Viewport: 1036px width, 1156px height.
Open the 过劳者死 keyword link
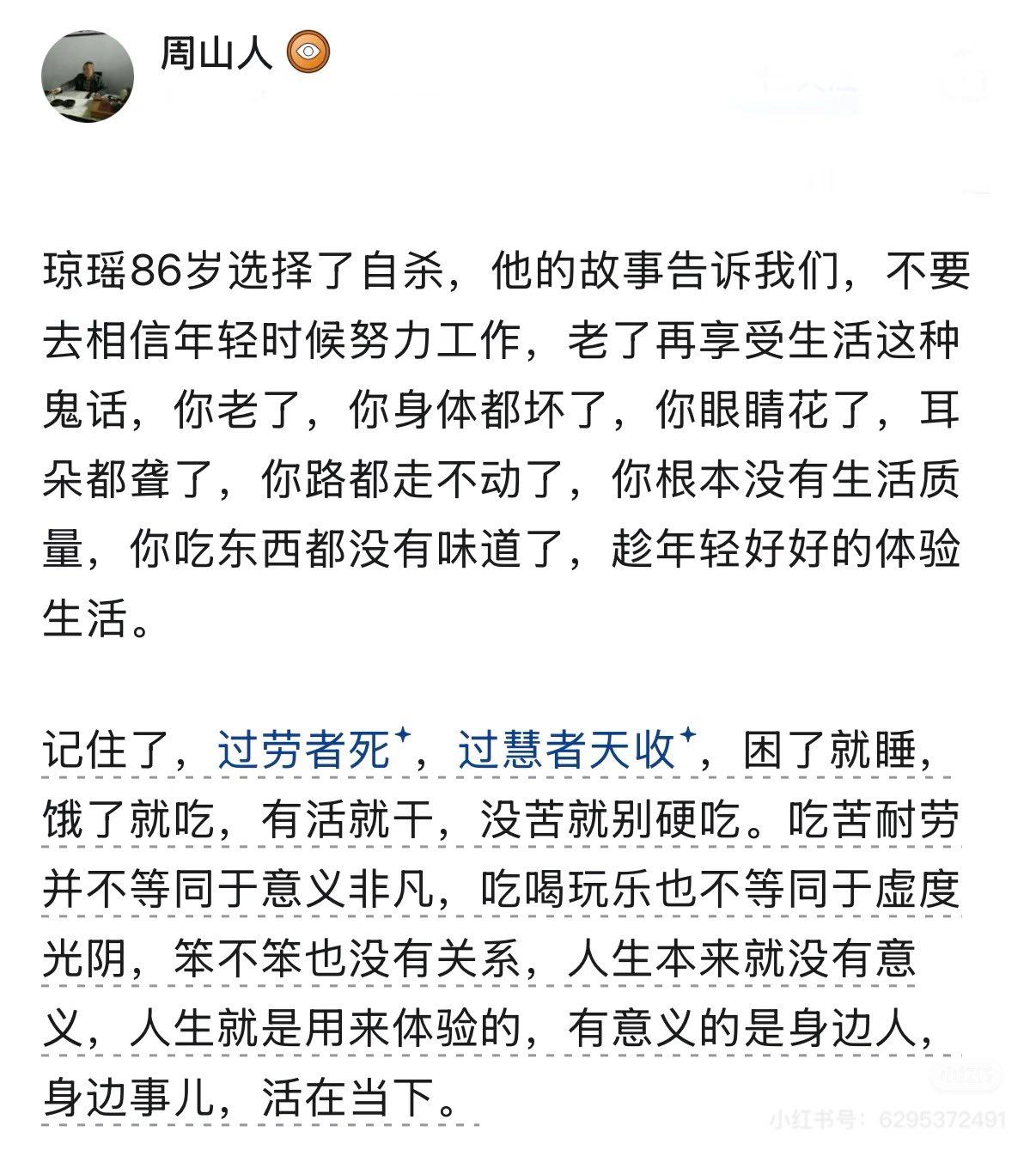[x=305, y=750]
